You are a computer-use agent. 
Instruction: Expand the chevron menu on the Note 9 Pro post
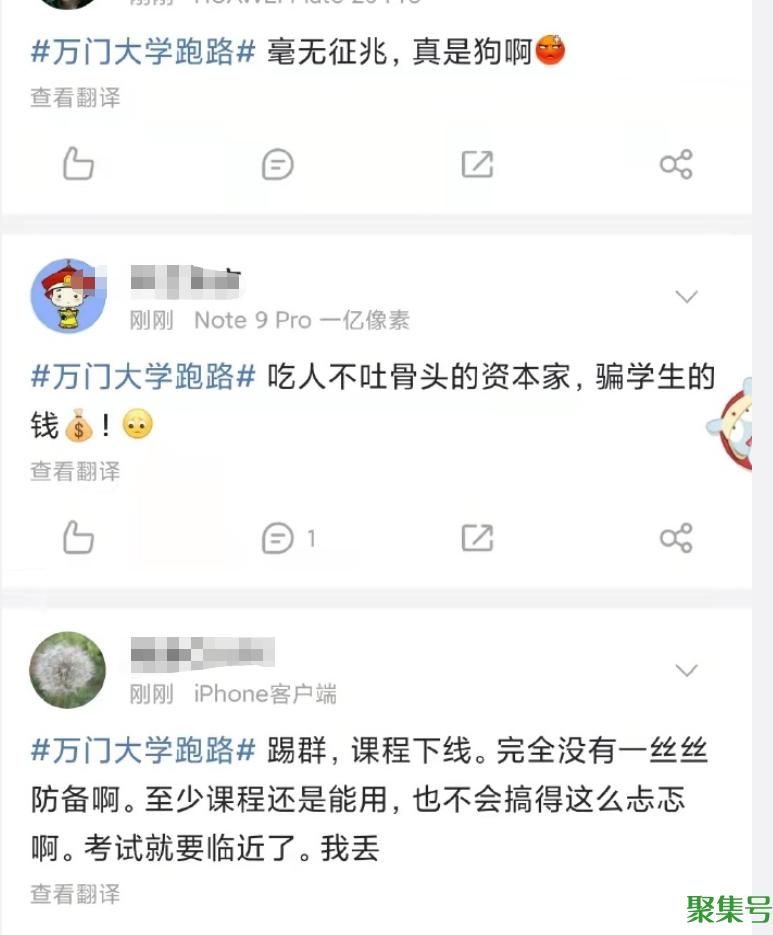[686, 297]
